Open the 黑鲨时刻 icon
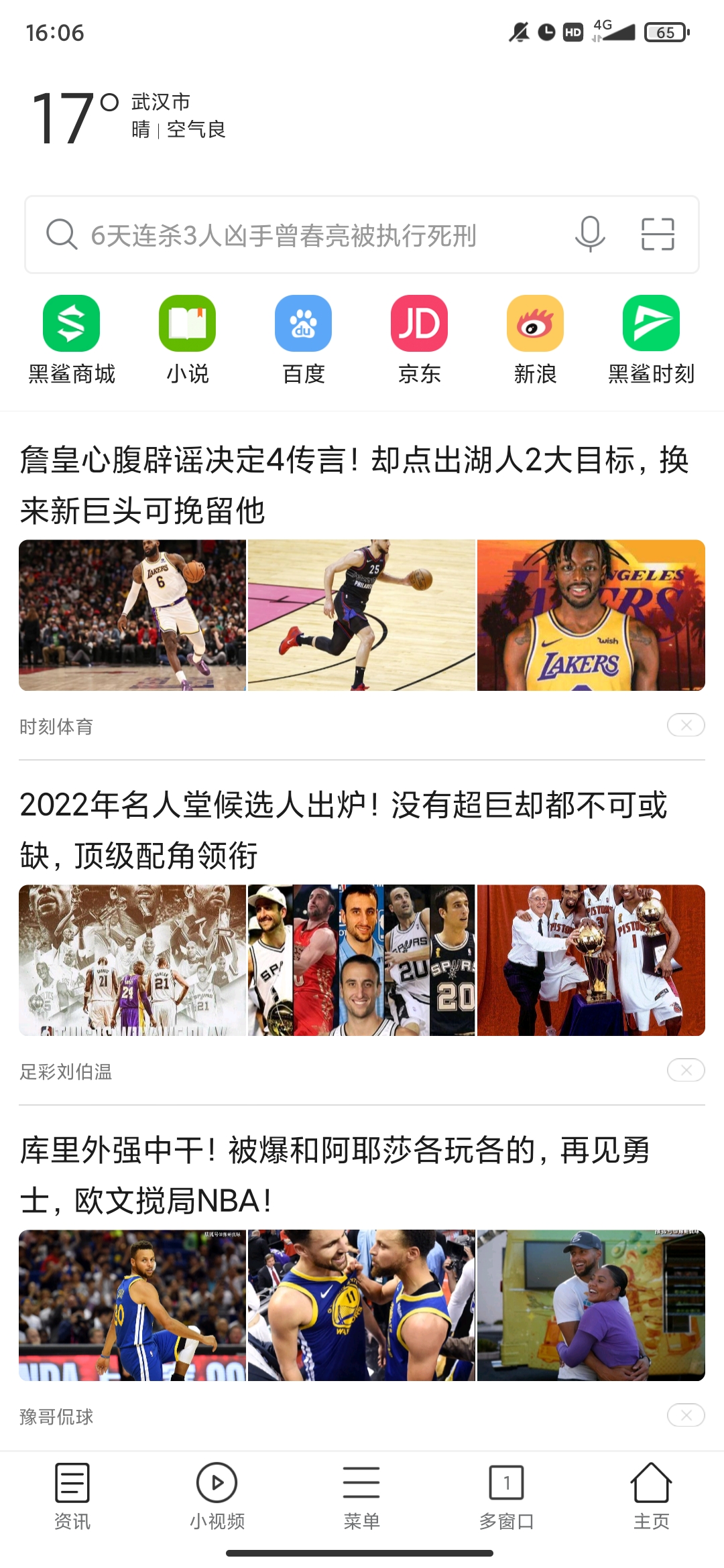This screenshot has width=724, height=1568. [650, 324]
